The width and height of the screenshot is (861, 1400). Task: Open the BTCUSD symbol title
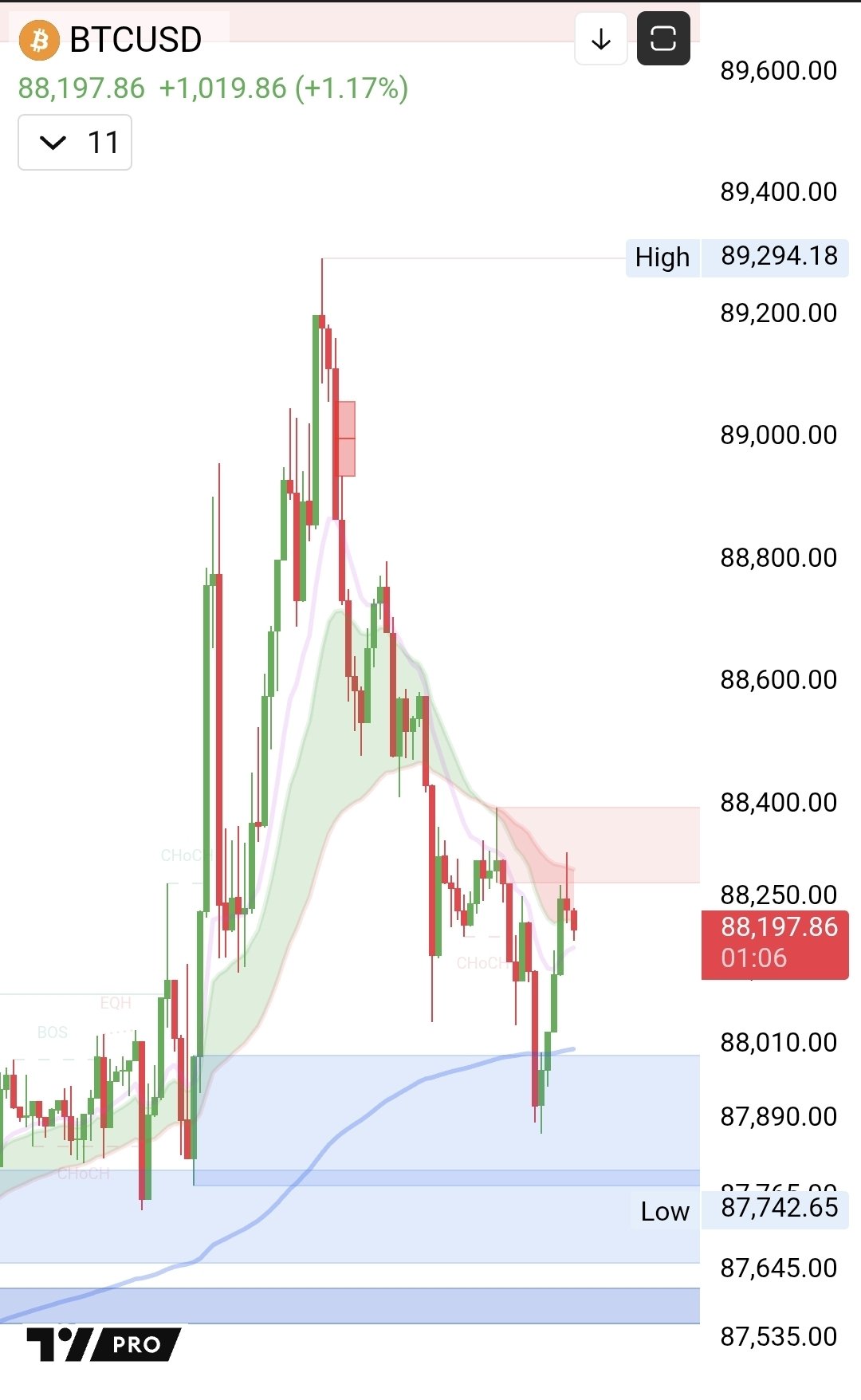(134, 40)
